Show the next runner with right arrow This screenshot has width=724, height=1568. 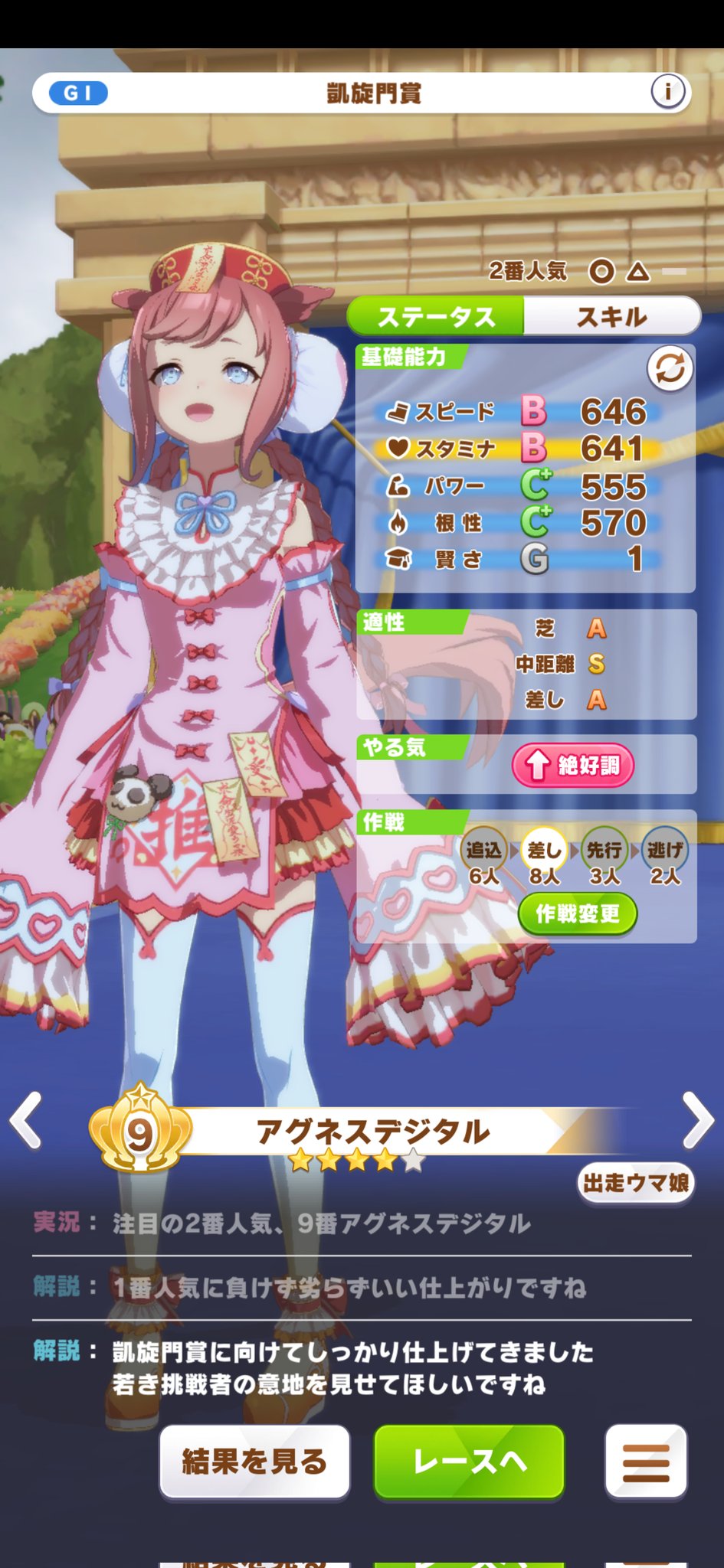pyautogui.click(x=697, y=1121)
